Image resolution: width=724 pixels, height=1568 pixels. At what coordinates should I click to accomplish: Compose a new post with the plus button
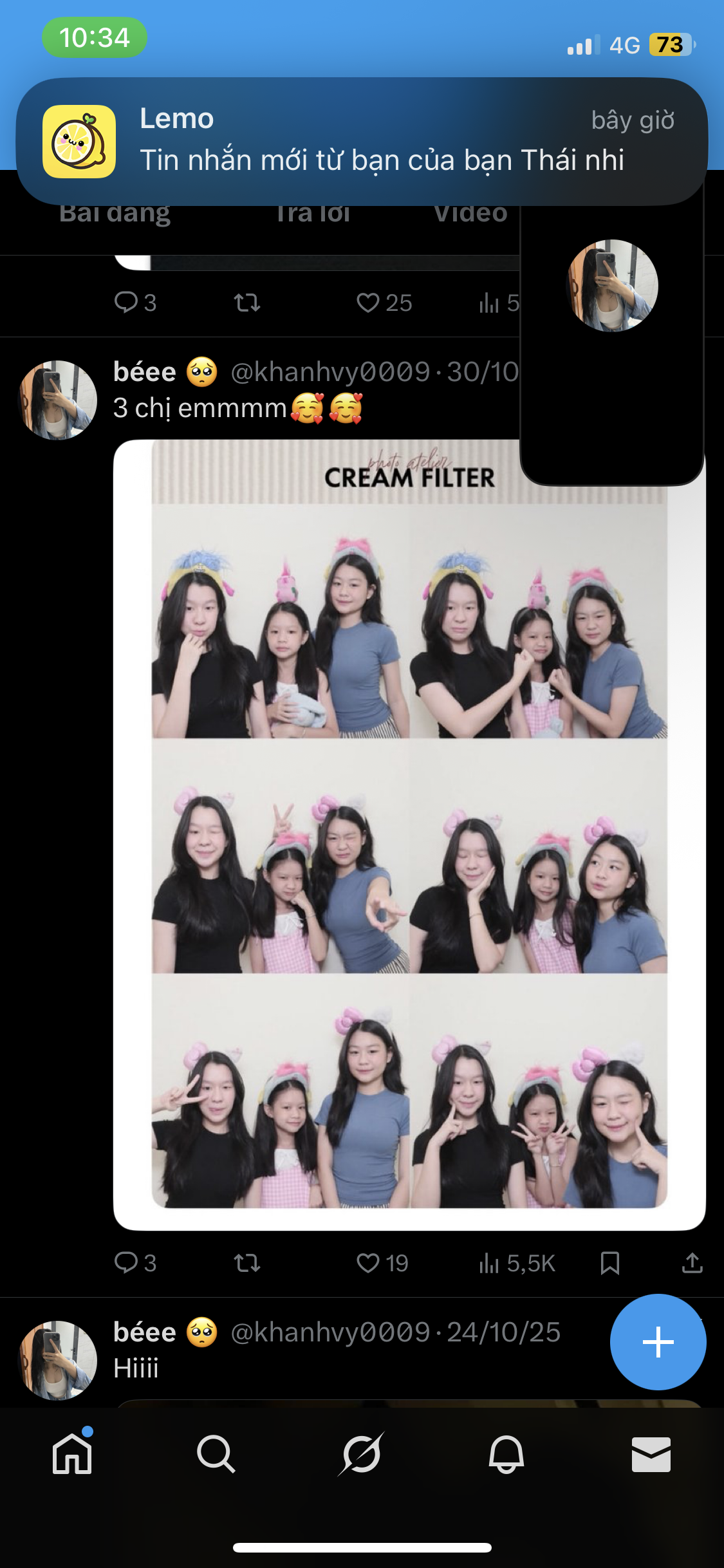click(x=658, y=1342)
